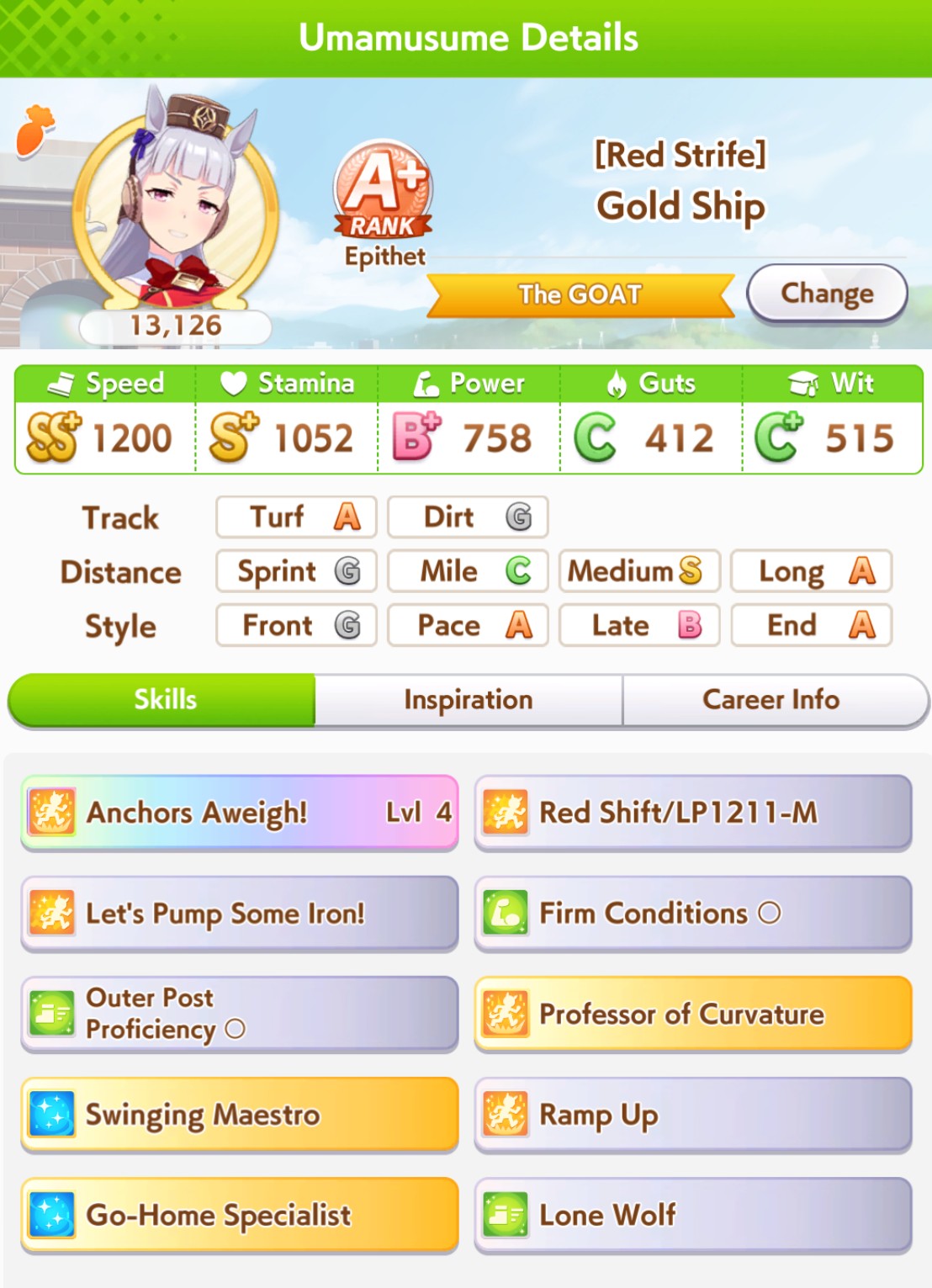View the Anchors Aweigh! skill details
This screenshot has width=932, height=1288.
coord(240,813)
